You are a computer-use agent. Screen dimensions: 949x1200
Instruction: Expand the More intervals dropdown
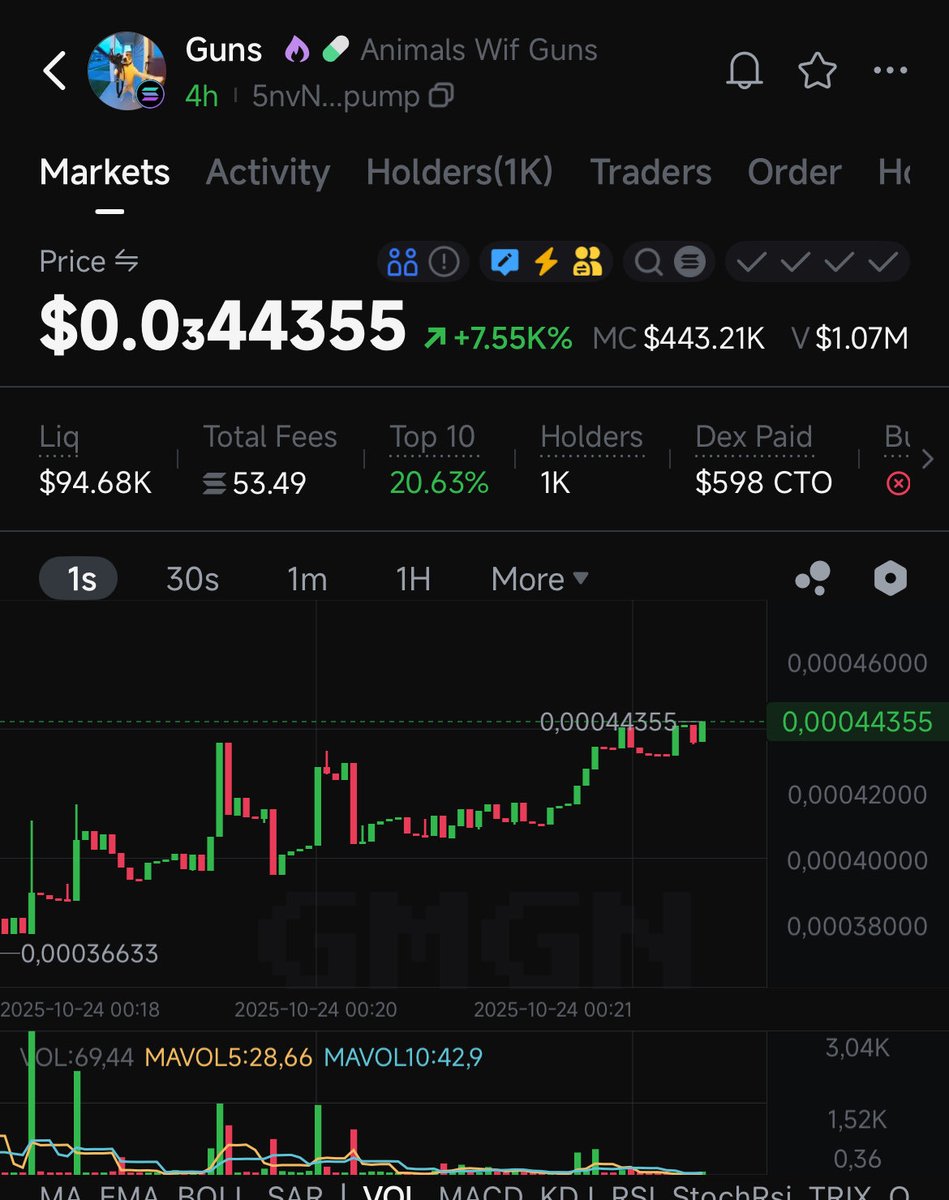pyautogui.click(x=539, y=579)
